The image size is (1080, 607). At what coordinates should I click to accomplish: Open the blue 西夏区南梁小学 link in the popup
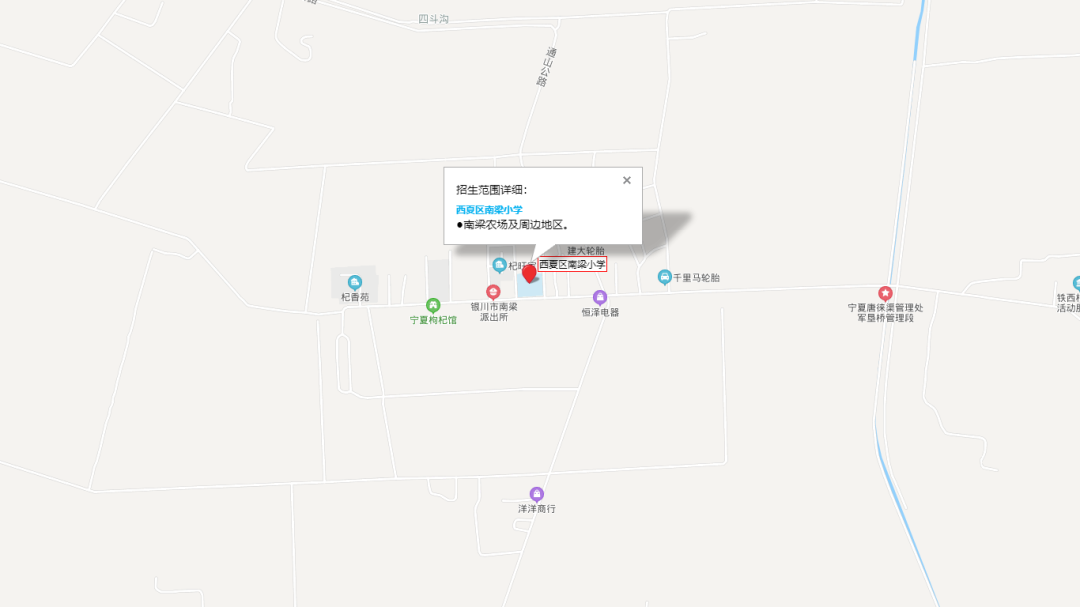pos(489,209)
